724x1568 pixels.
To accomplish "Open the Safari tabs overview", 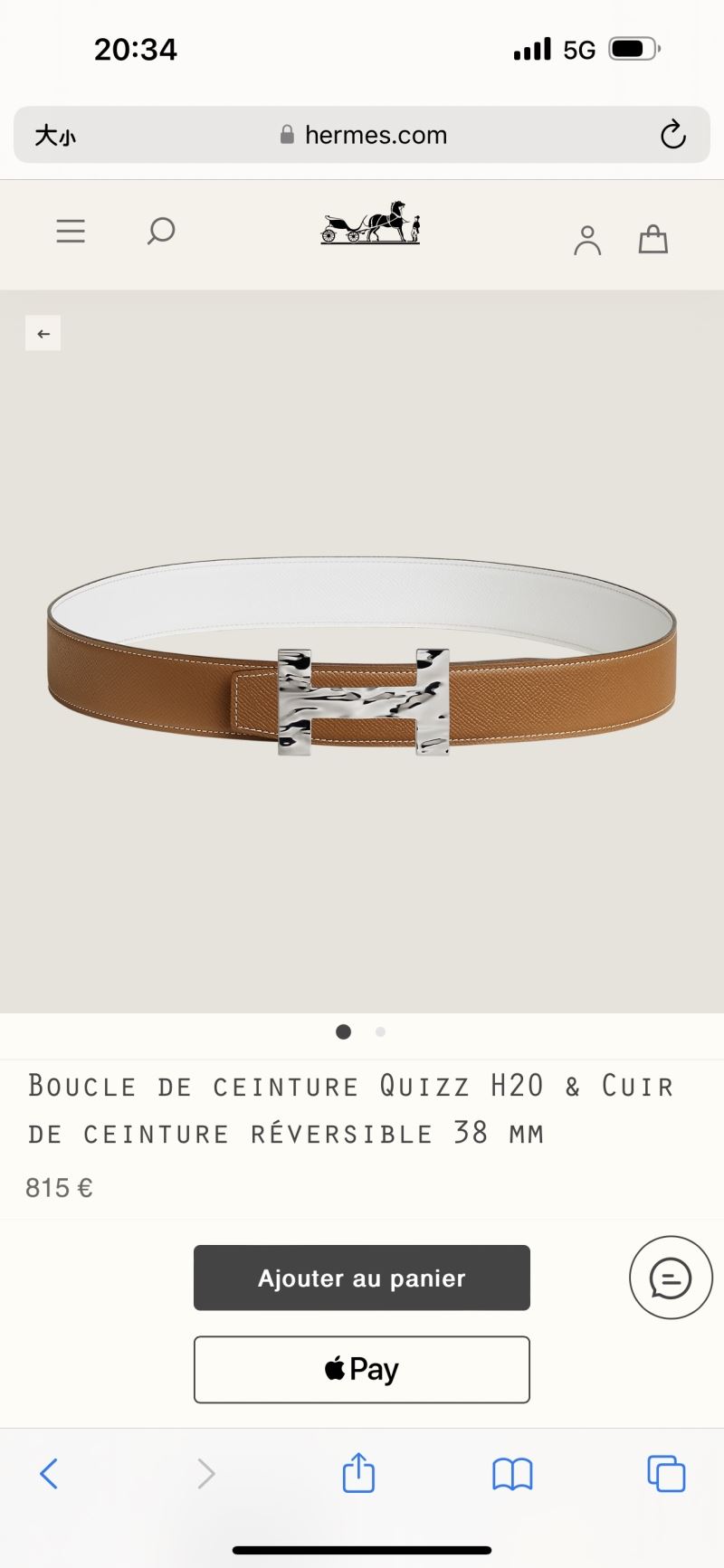I will pyautogui.click(x=666, y=1474).
